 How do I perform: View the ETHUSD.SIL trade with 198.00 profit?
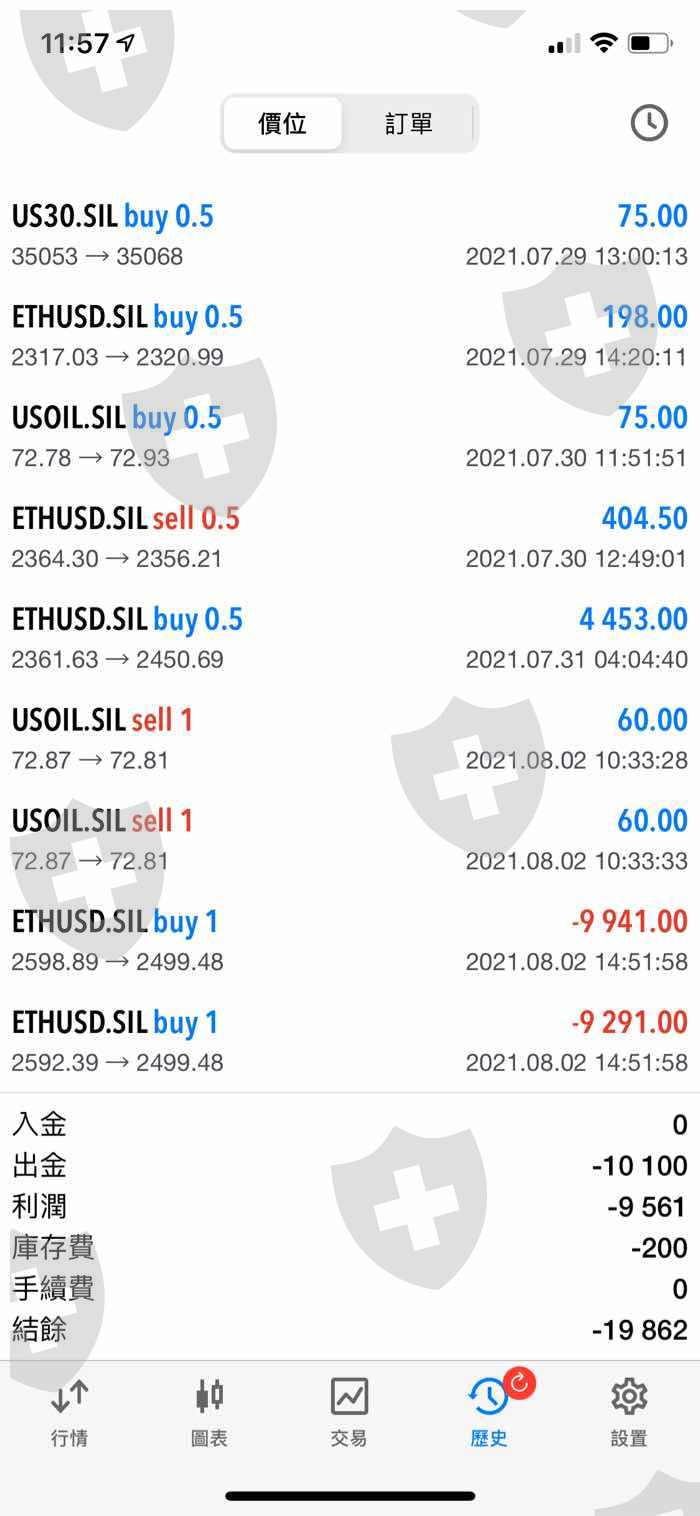[x=350, y=336]
